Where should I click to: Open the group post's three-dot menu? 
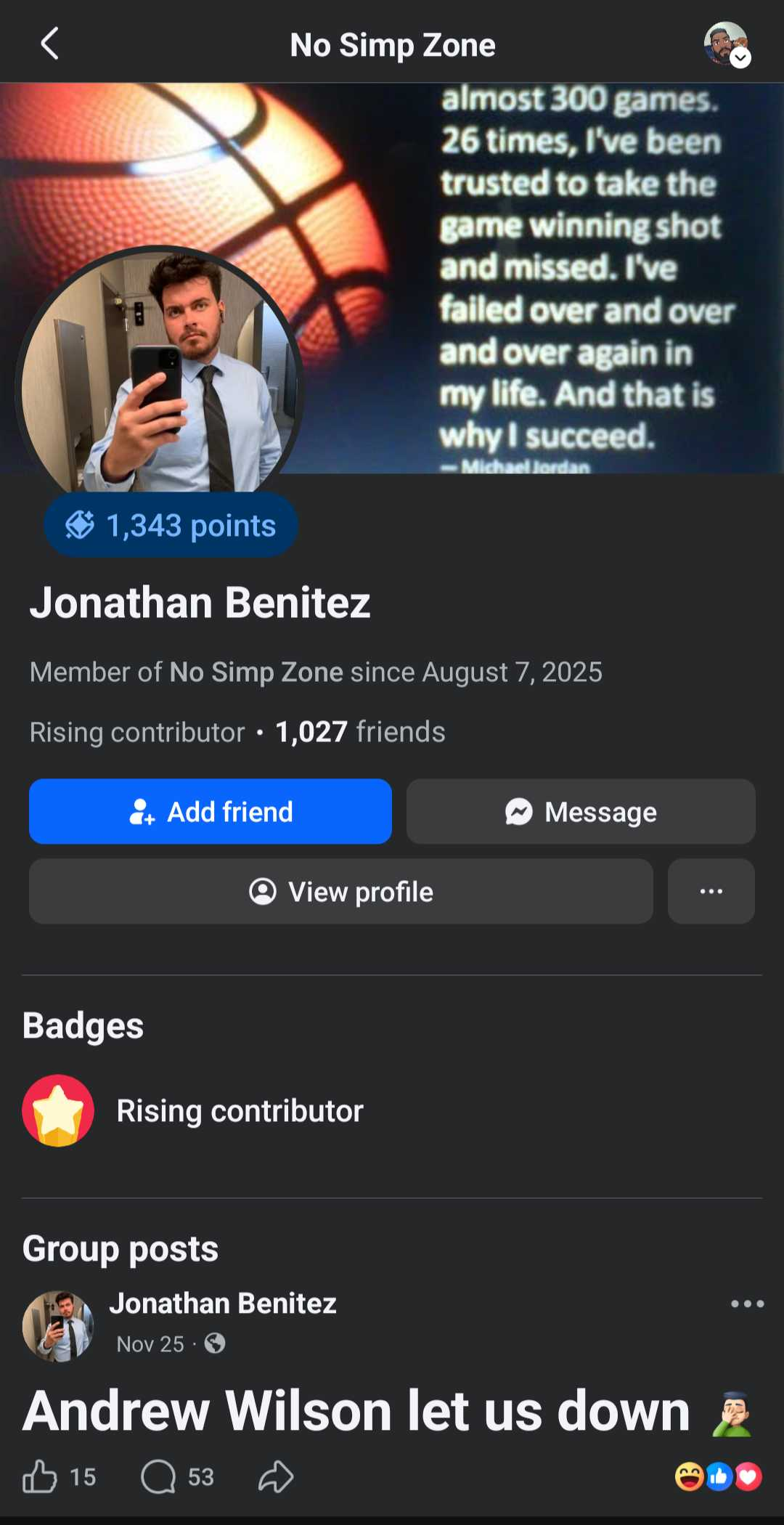click(747, 1304)
